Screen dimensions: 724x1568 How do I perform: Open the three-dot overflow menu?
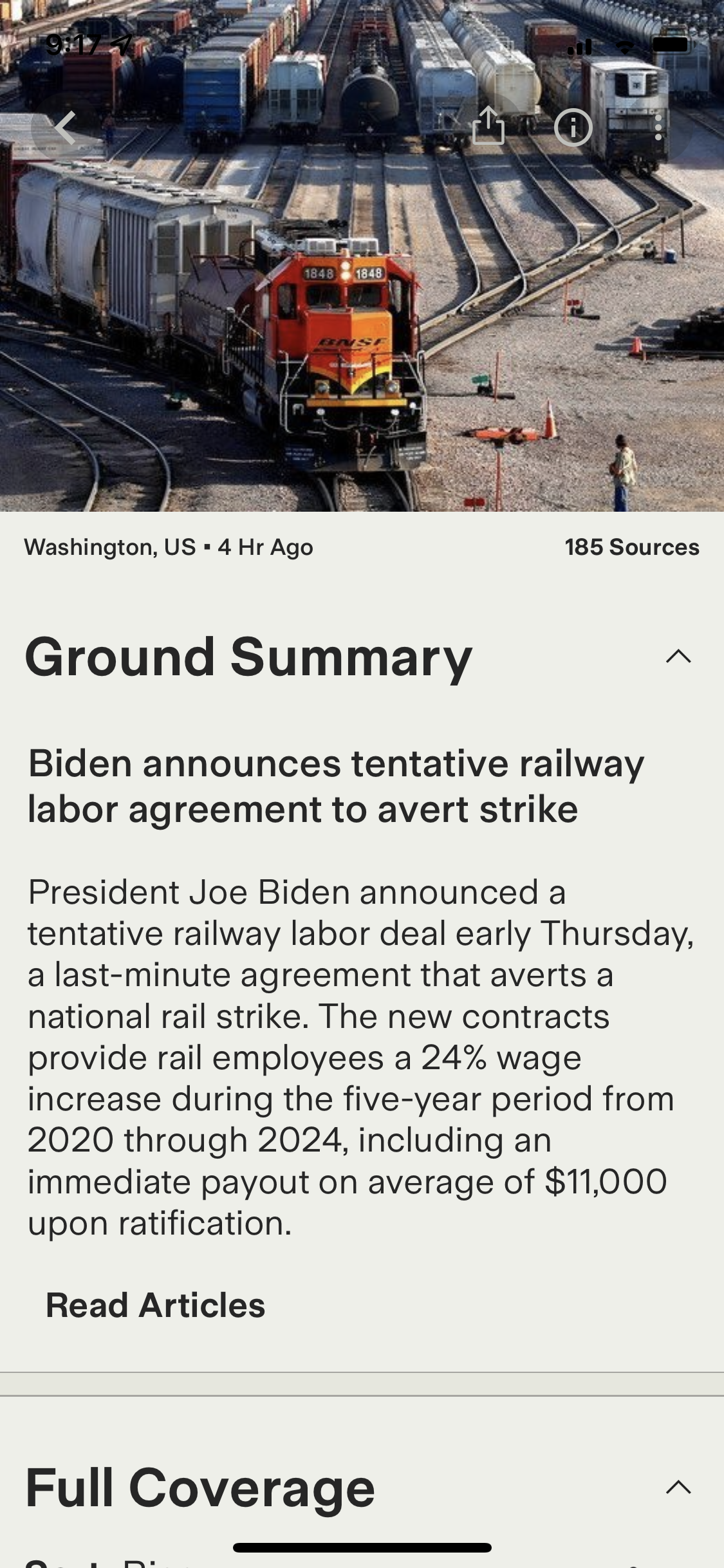[x=658, y=127]
